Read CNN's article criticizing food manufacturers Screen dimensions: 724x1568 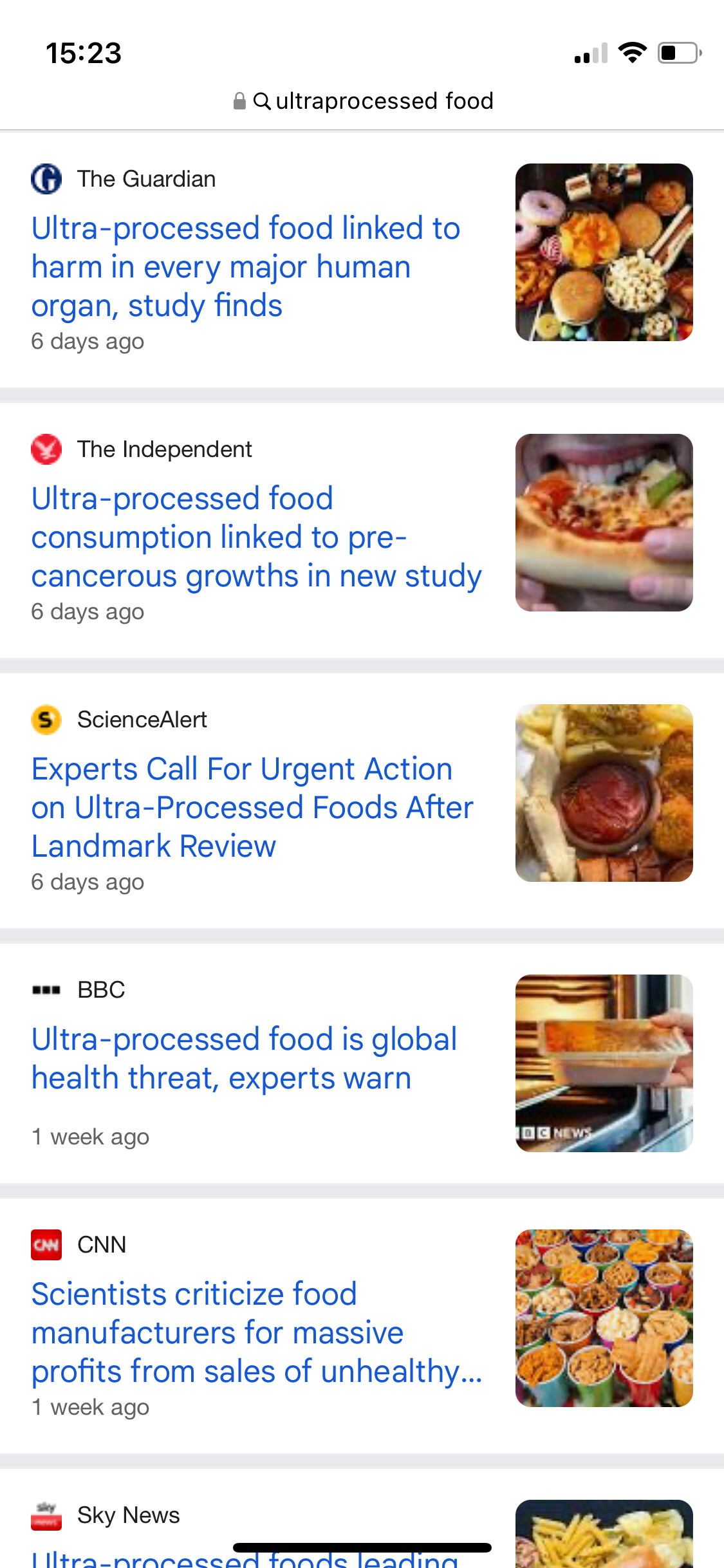click(x=256, y=1332)
